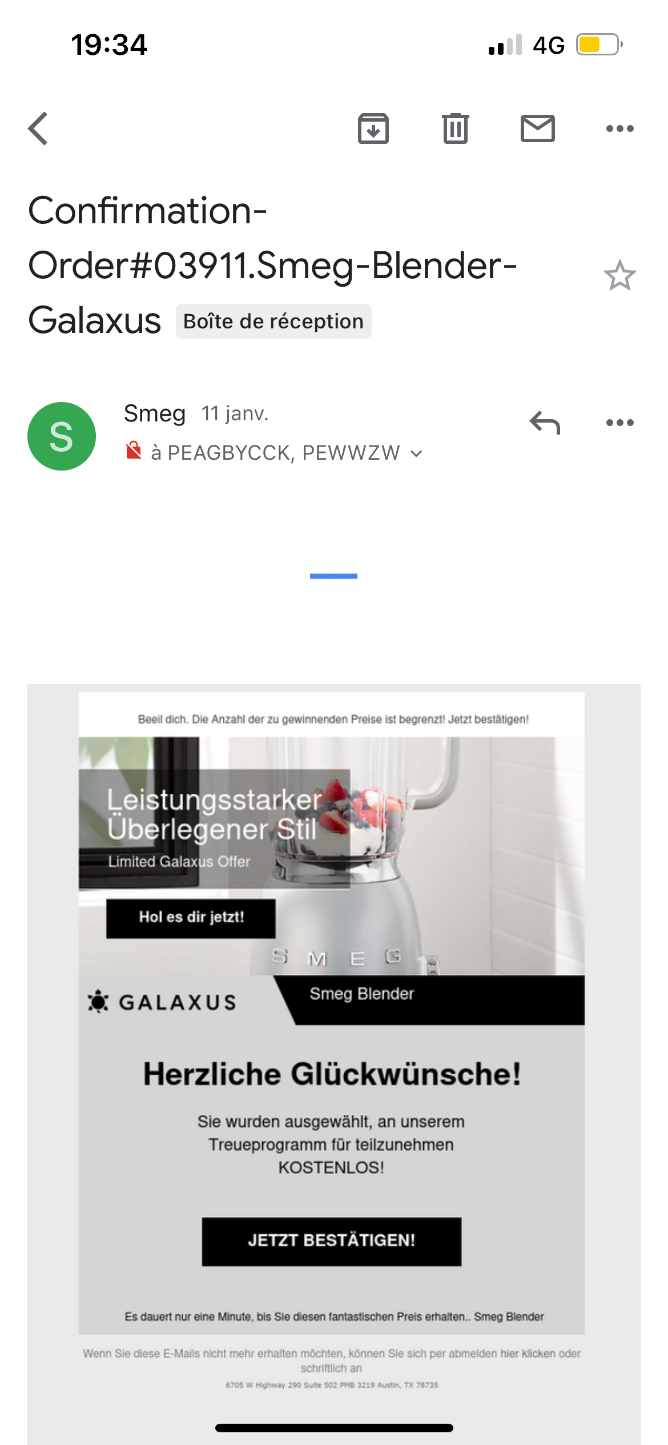Screen dimensions: 668x1445
Task: Expand the recipient details chevron
Action: coord(417,453)
